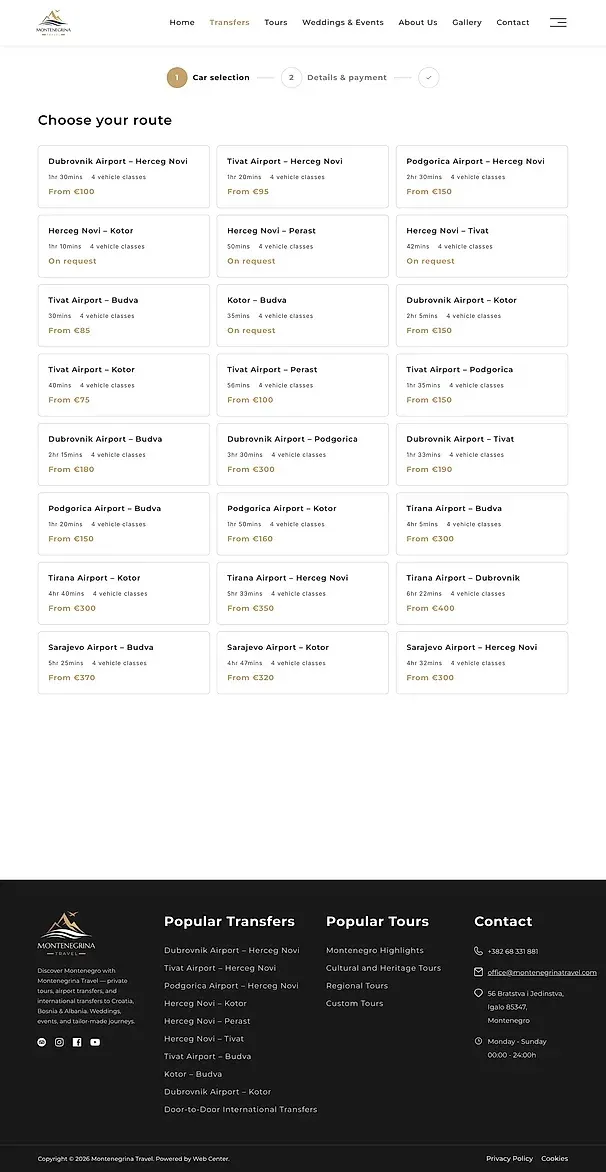Viewport: 606px width, 1172px height.
Task: Open the Instagram icon in footer
Action: 59,1042
